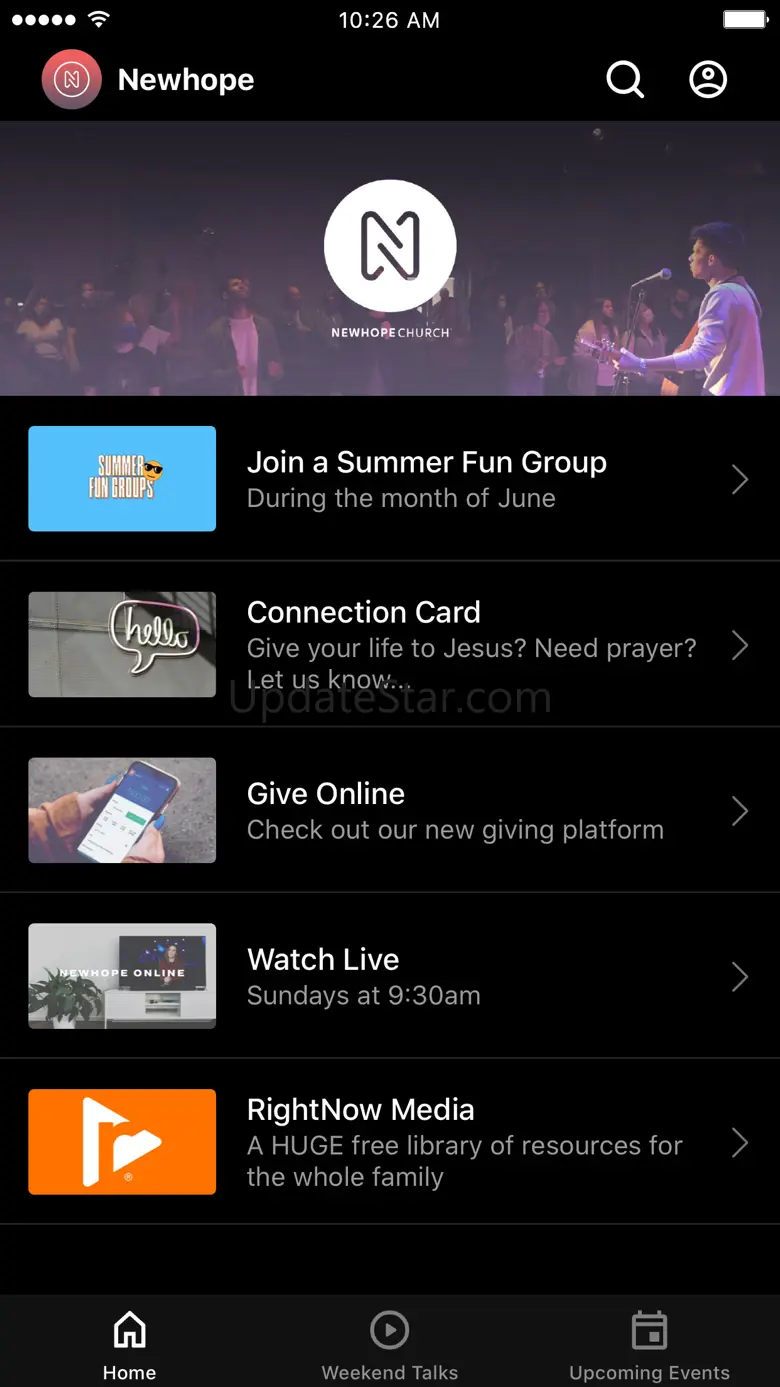Screen dimensions: 780x1387
Task: Open the user profile icon
Action: [x=708, y=80]
